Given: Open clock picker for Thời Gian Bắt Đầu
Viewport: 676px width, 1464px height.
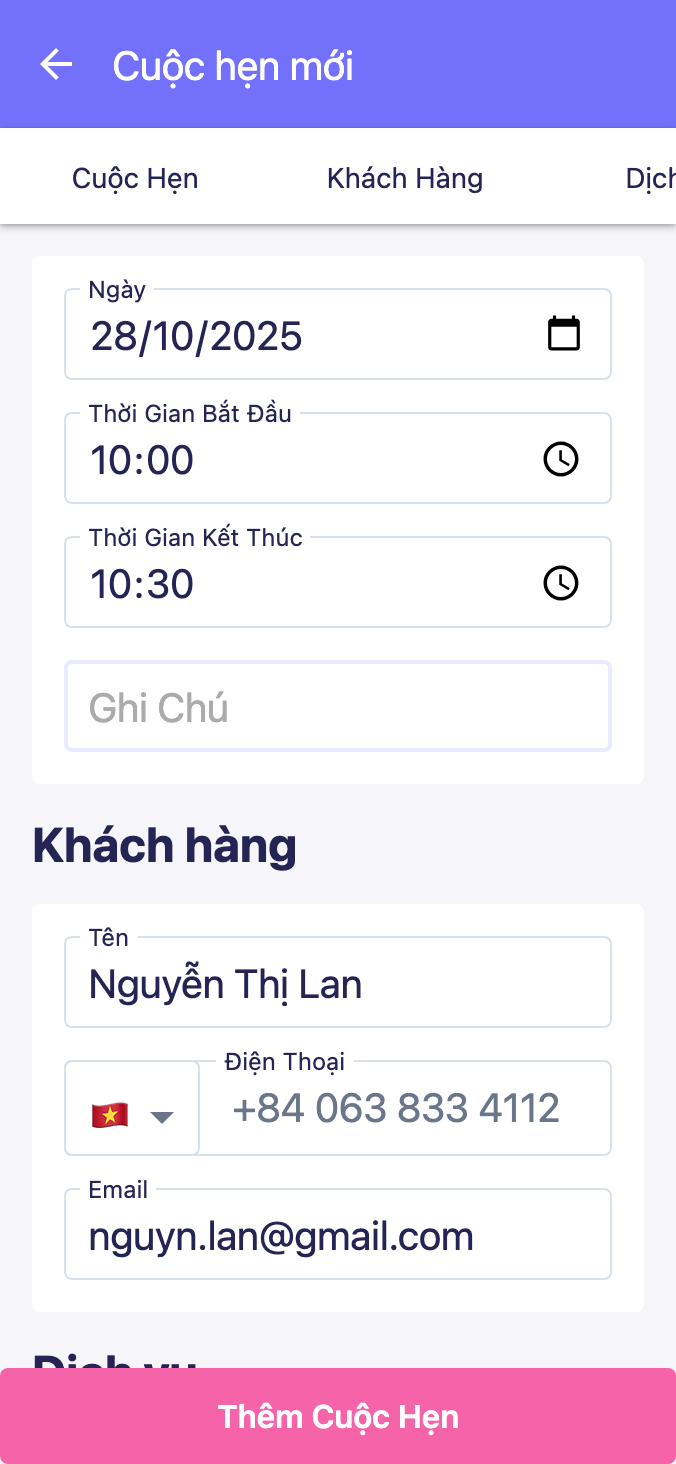Looking at the screenshot, I should coord(560,459).
